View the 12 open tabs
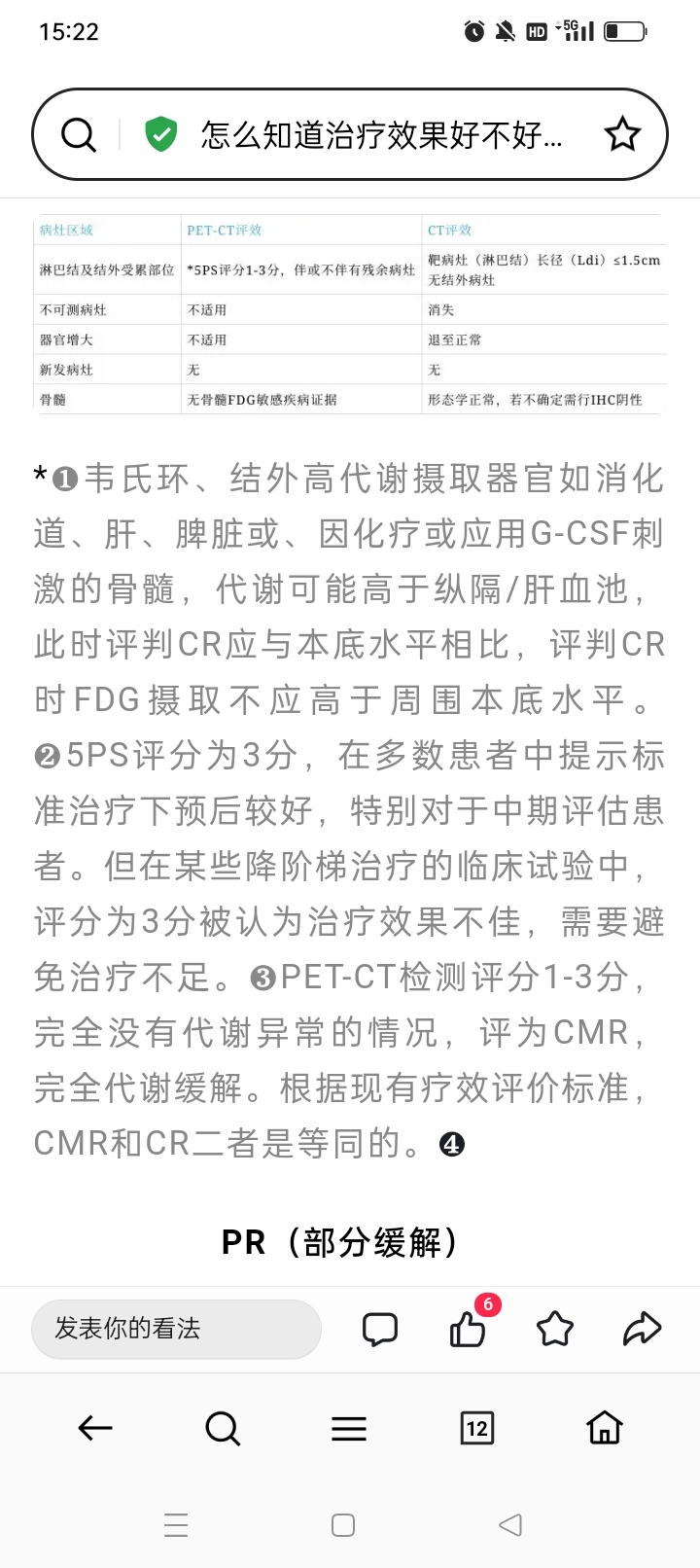700x1568 pixels. [476, 1428]
